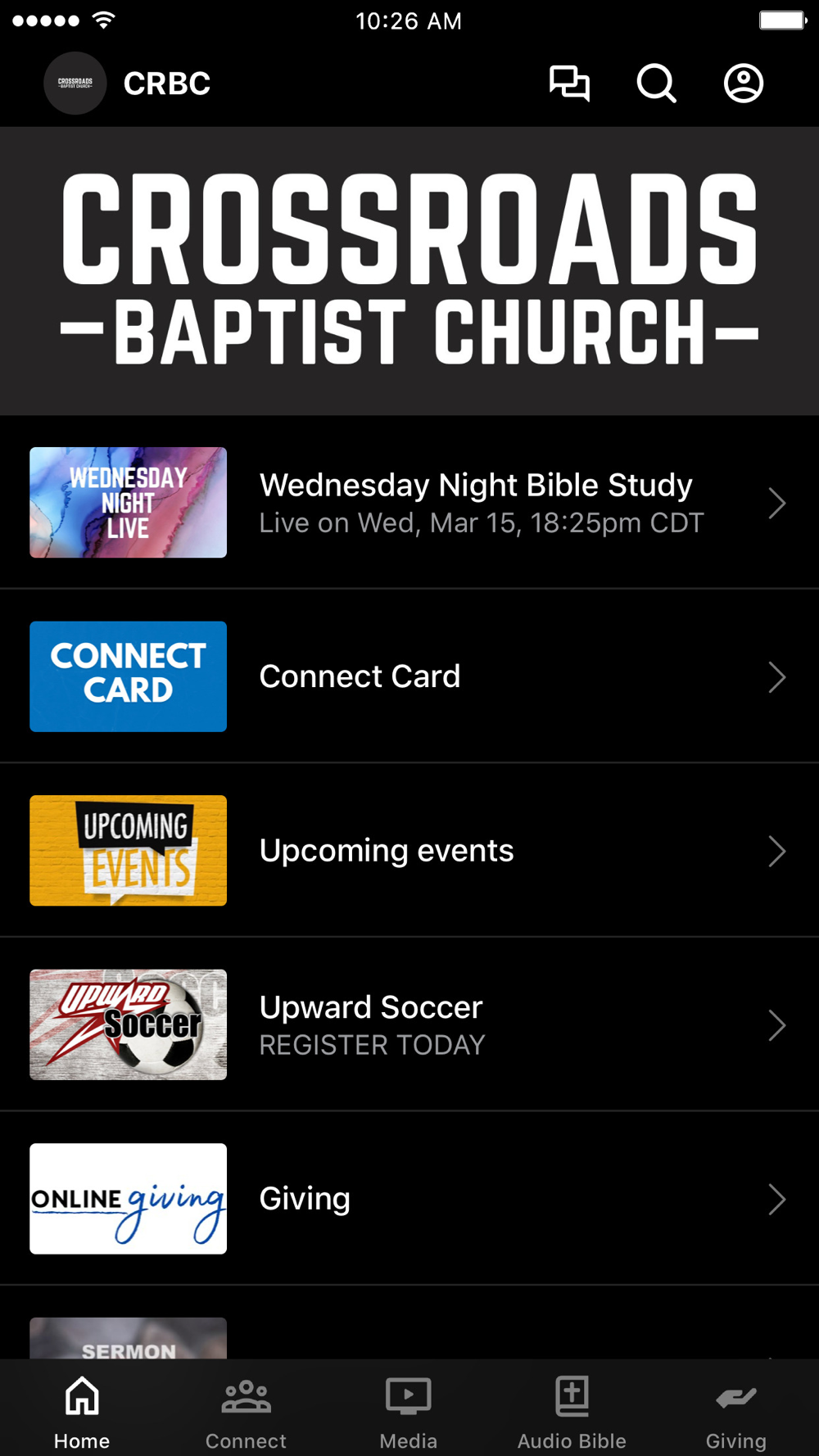Open the user profile icon
The height and width of the screenshot is (1456, 819).
pyautogui.click(x=744, y=84)
